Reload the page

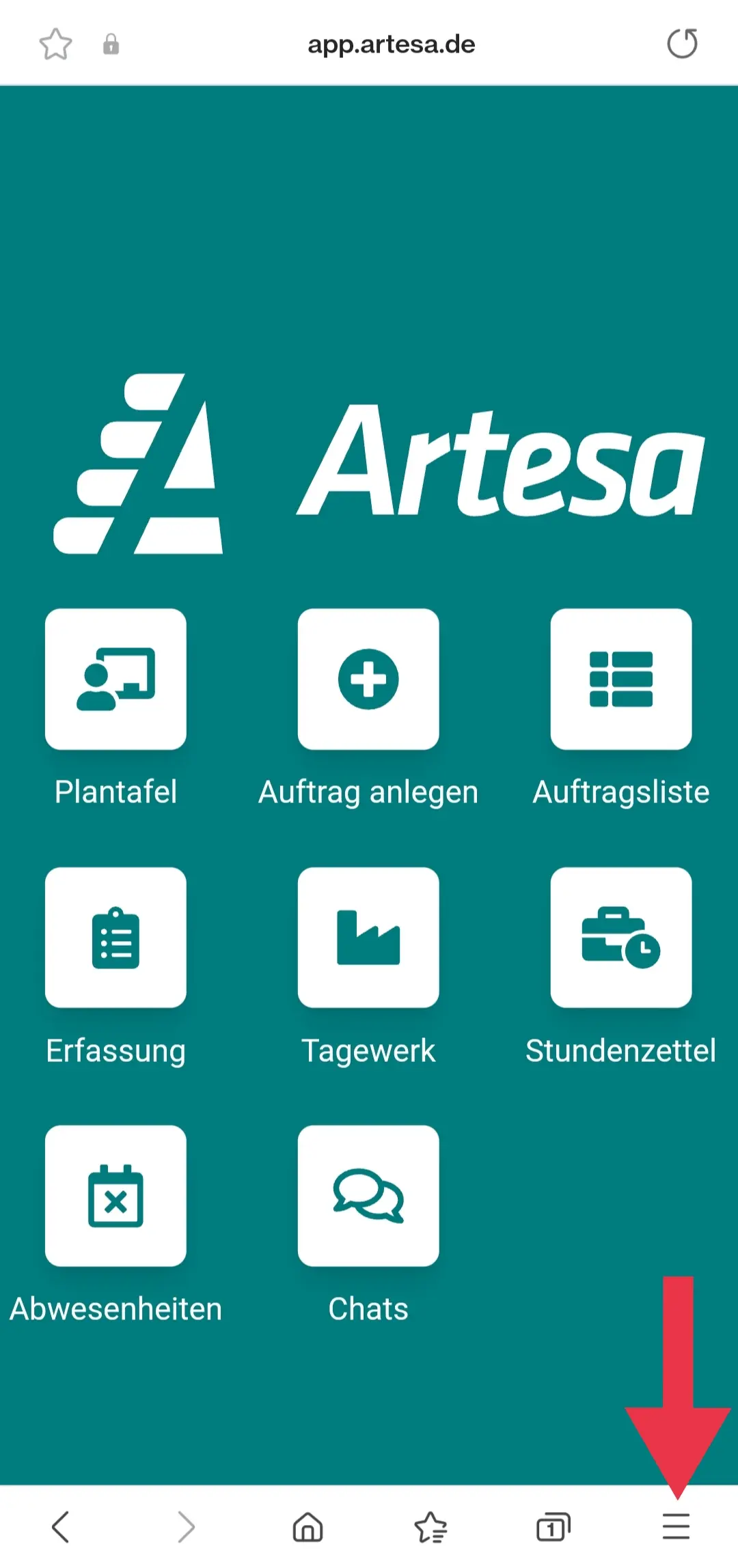(x=682, y=44)
